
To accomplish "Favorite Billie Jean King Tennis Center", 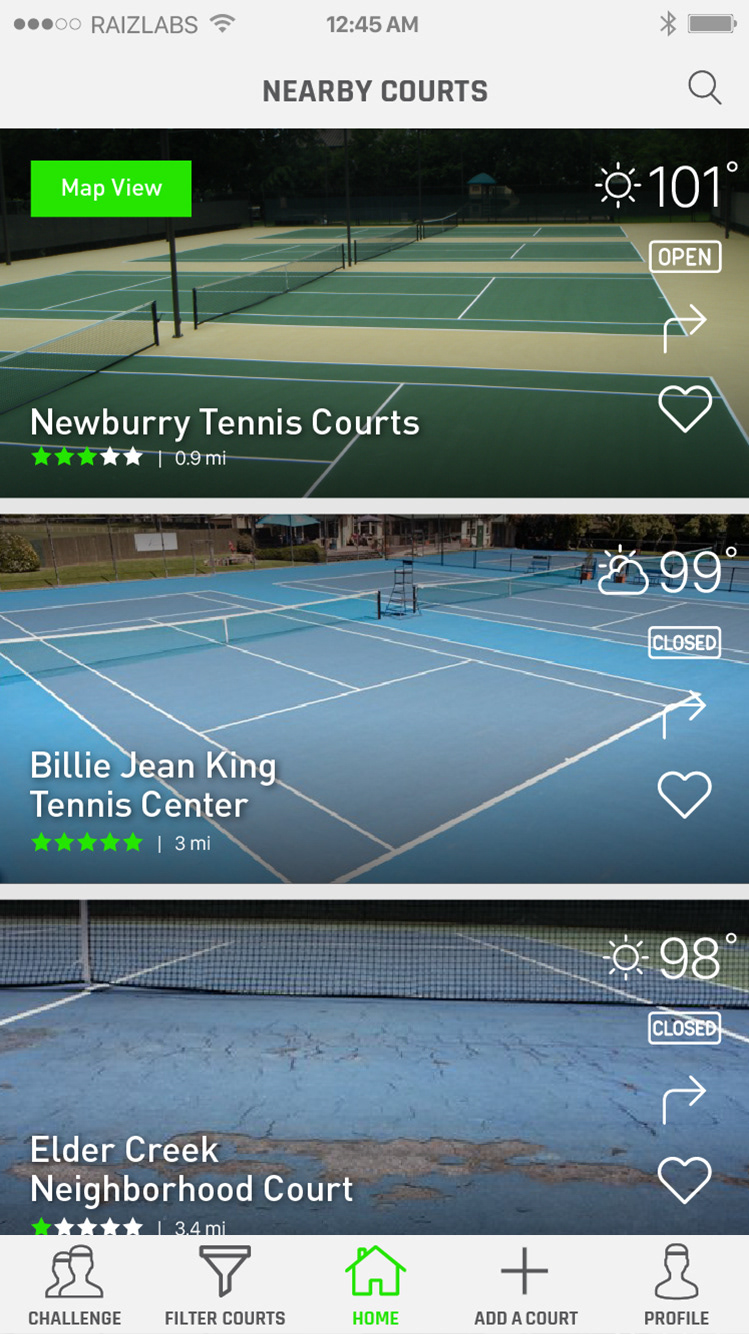I will [x=685, y=794].
